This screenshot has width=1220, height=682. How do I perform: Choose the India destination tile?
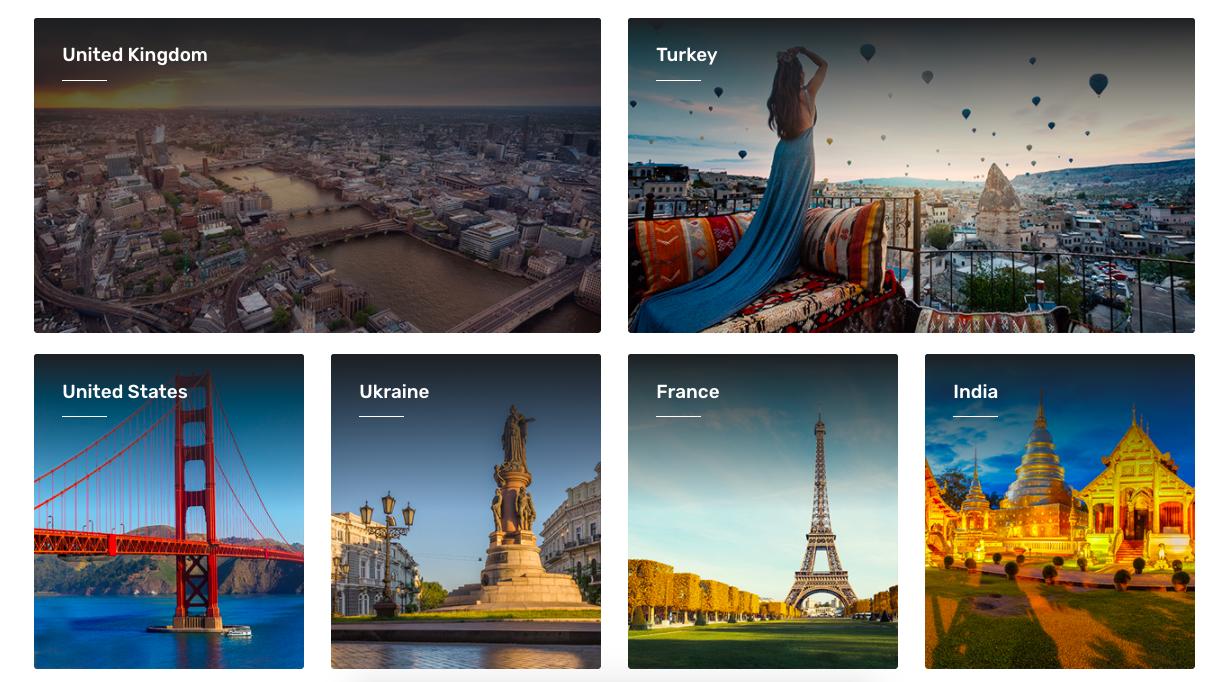(x=1060, y=511)
